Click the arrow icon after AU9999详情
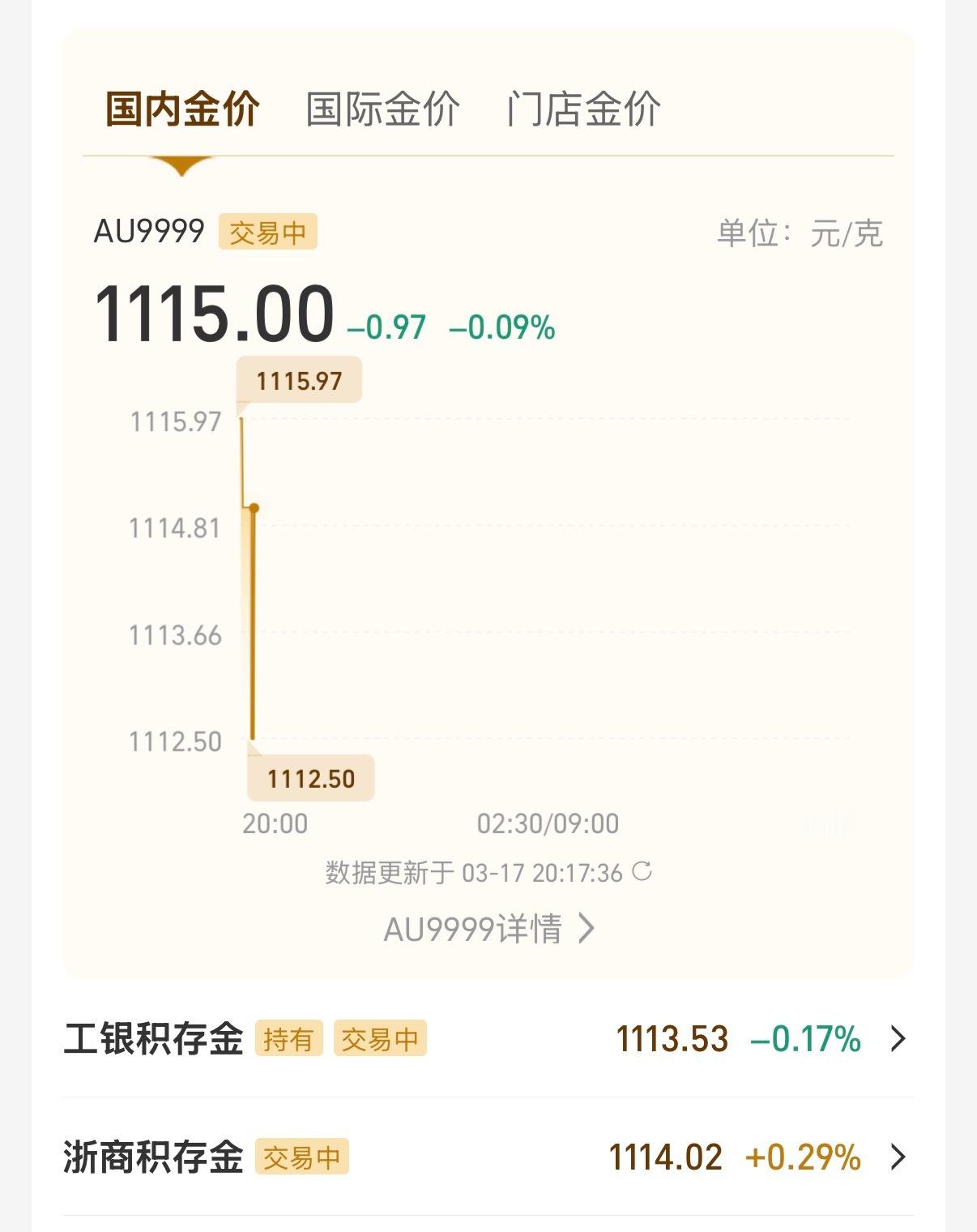Screen dimensions: 977x1232 (587, 929)
